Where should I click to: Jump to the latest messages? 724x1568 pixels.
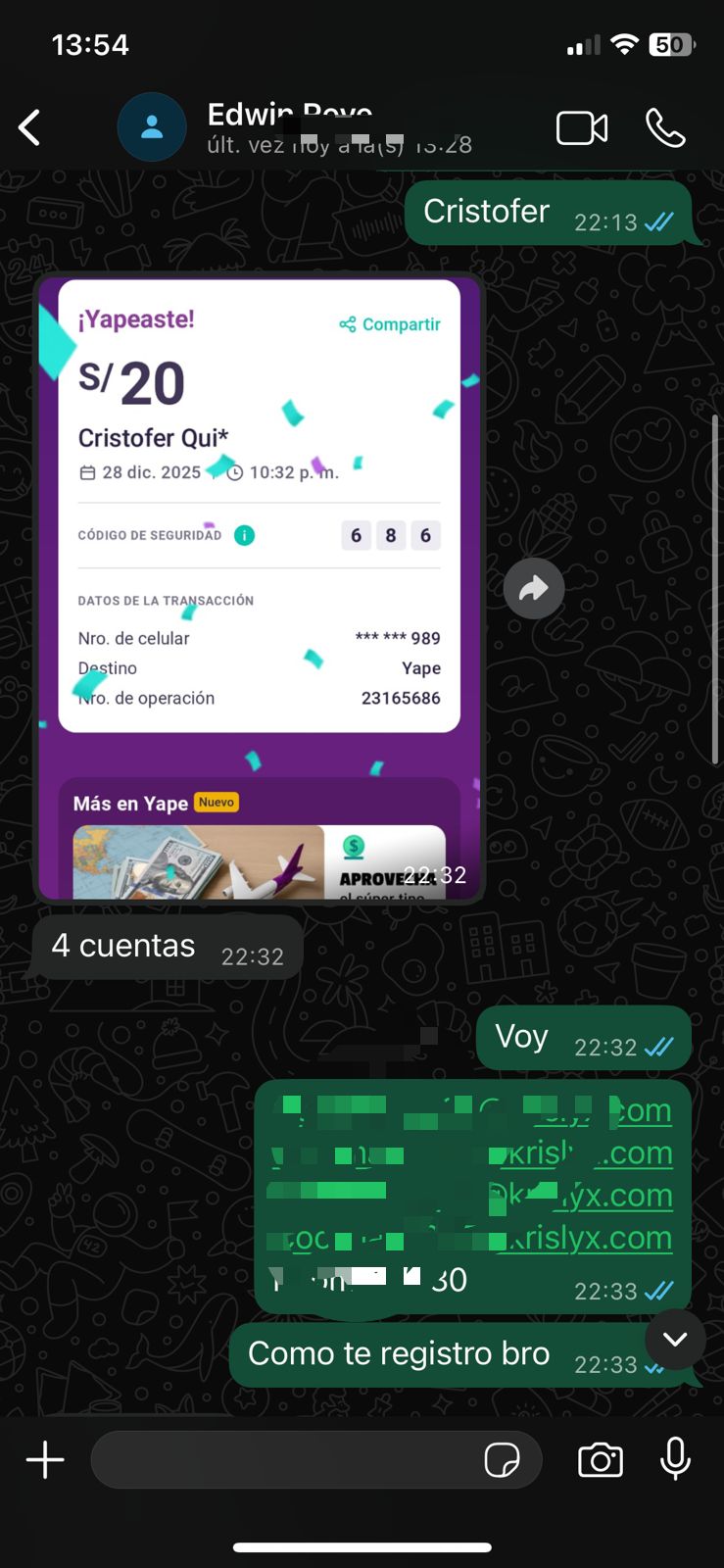point(675,1339)
